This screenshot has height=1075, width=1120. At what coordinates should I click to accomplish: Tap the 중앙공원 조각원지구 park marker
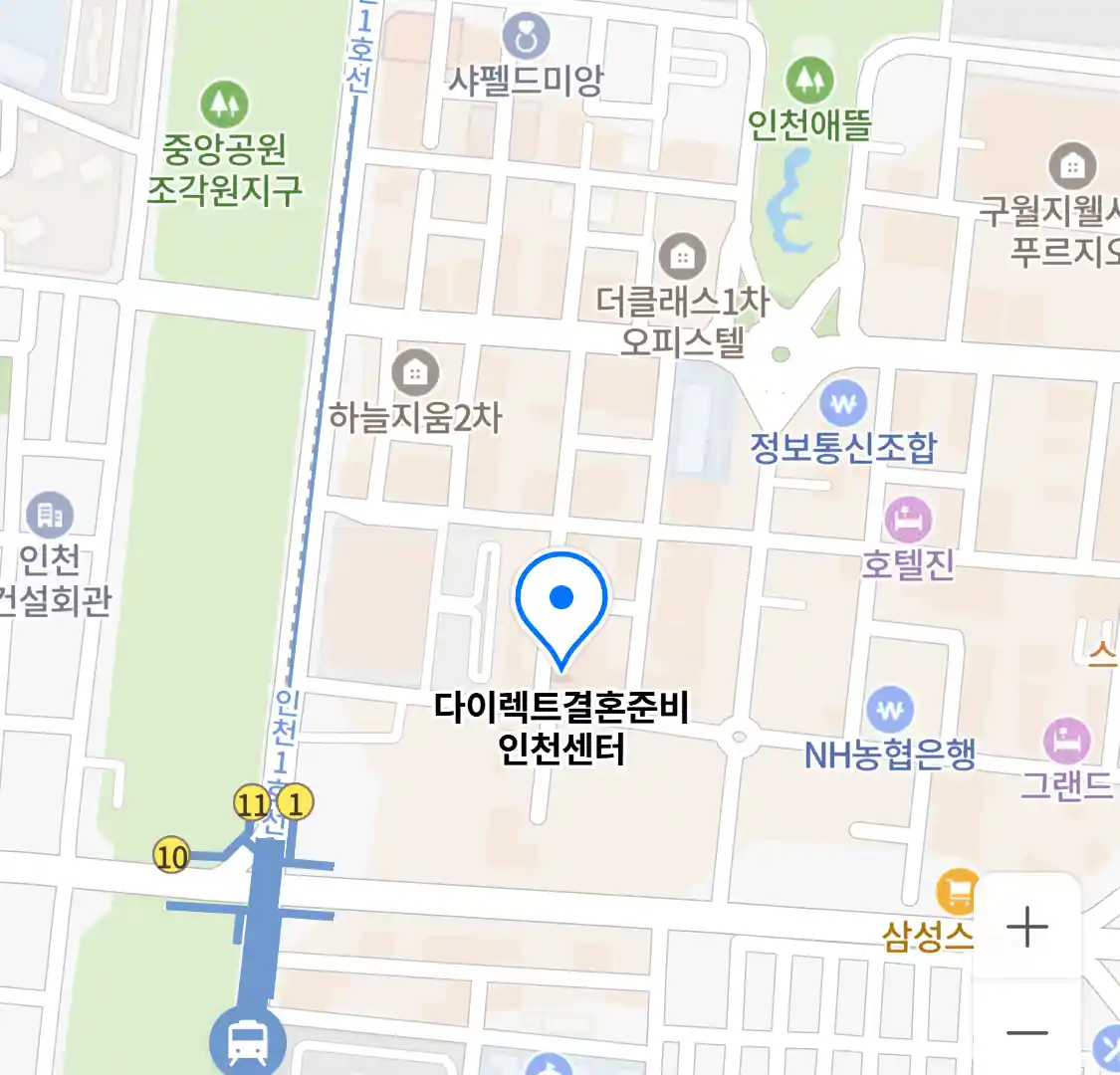coord(225,103)
